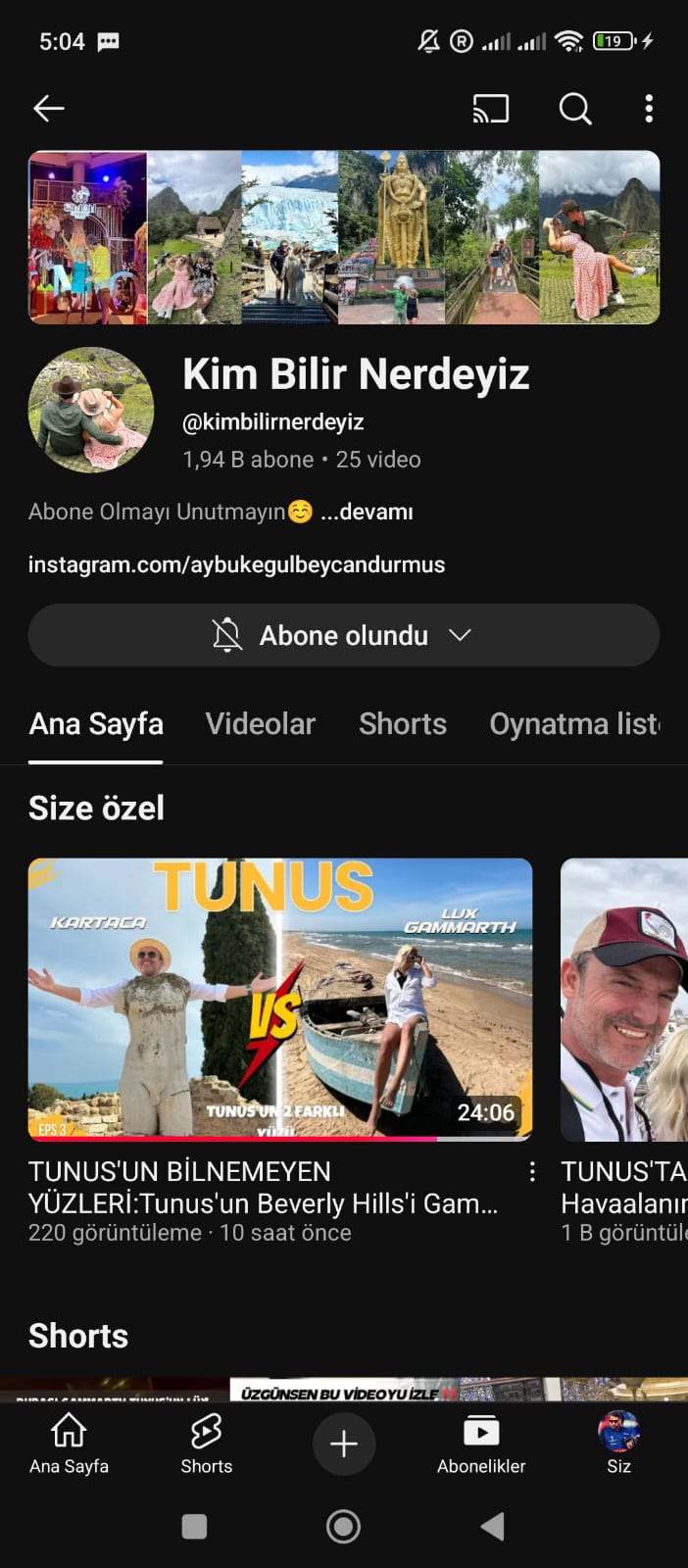Open the Abone olundu subscription dropdown
The height and width of the screenshot is (1568, 688).
(343, 635)
